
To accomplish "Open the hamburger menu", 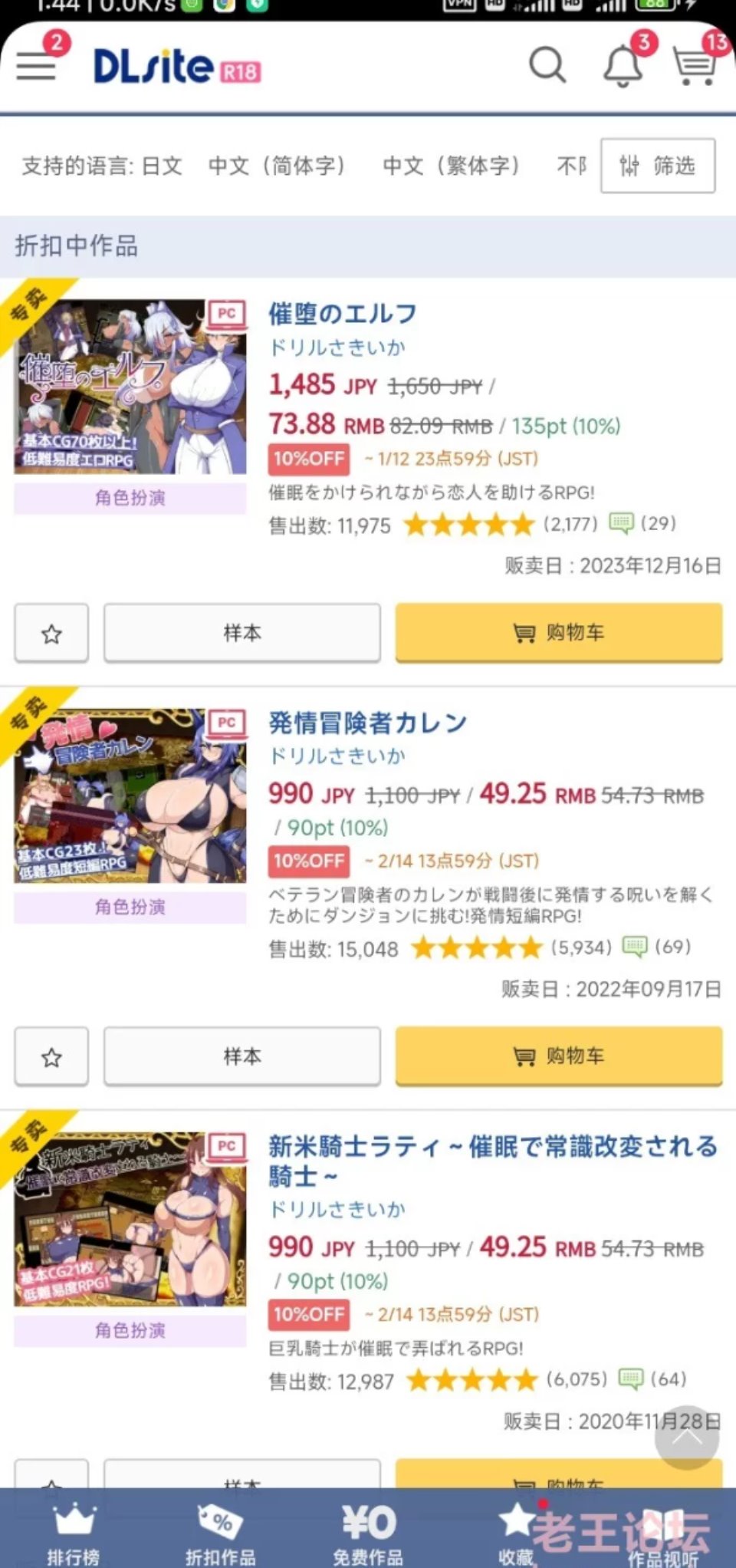I will pos(36,66).
